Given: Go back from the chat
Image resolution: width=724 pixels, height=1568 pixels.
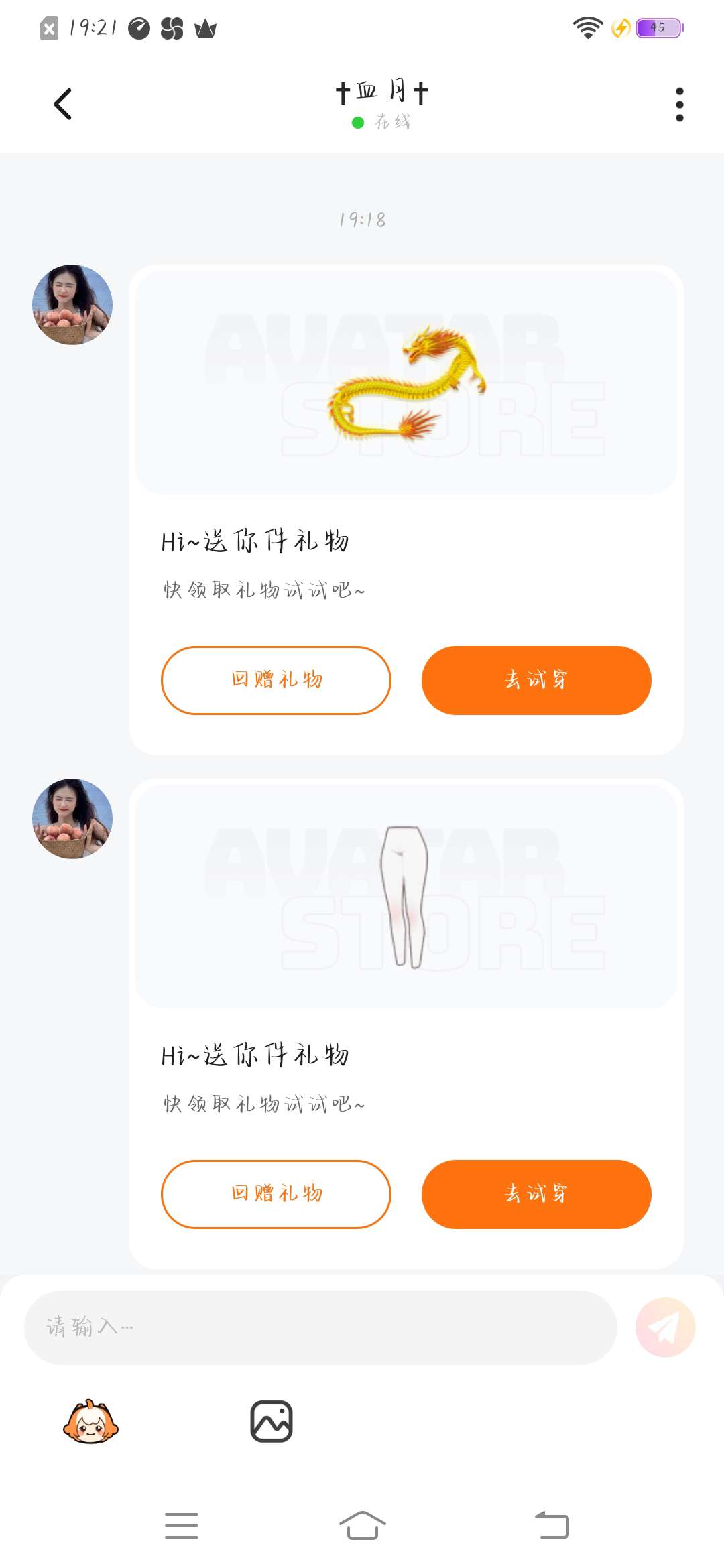Looking at the screenshot, I should (x=62, y=105).
